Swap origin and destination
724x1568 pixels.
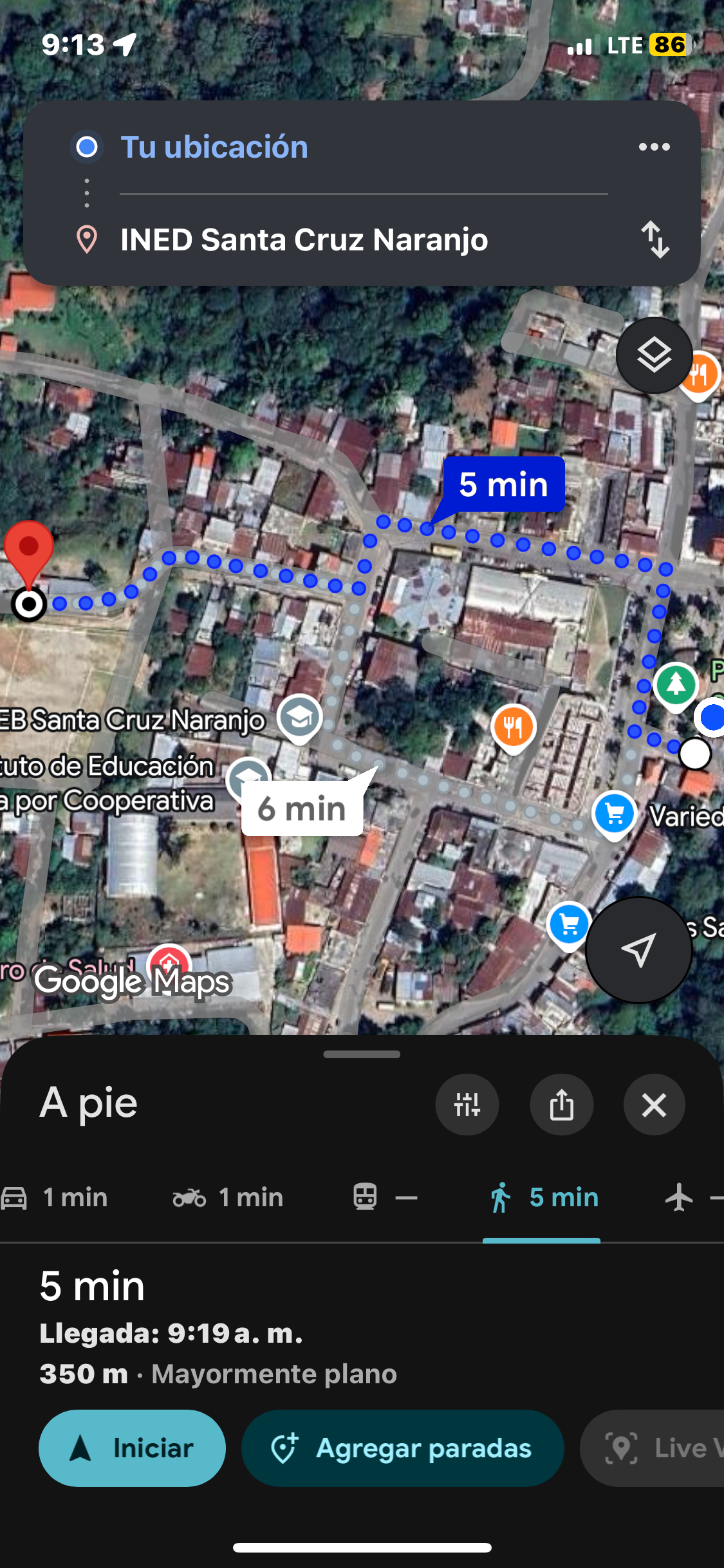654,239
